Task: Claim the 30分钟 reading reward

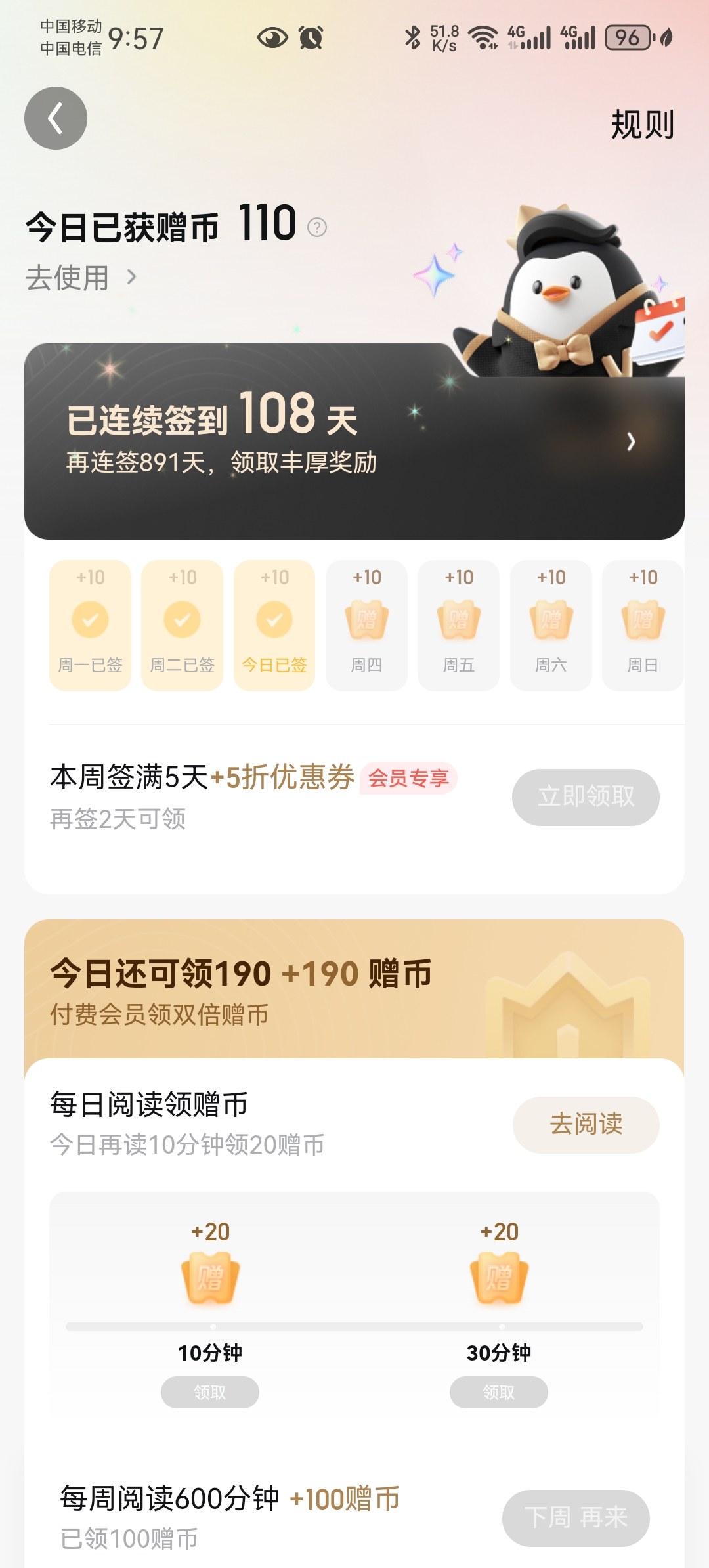Action: pyautogui.click(x=499, y=1392)
